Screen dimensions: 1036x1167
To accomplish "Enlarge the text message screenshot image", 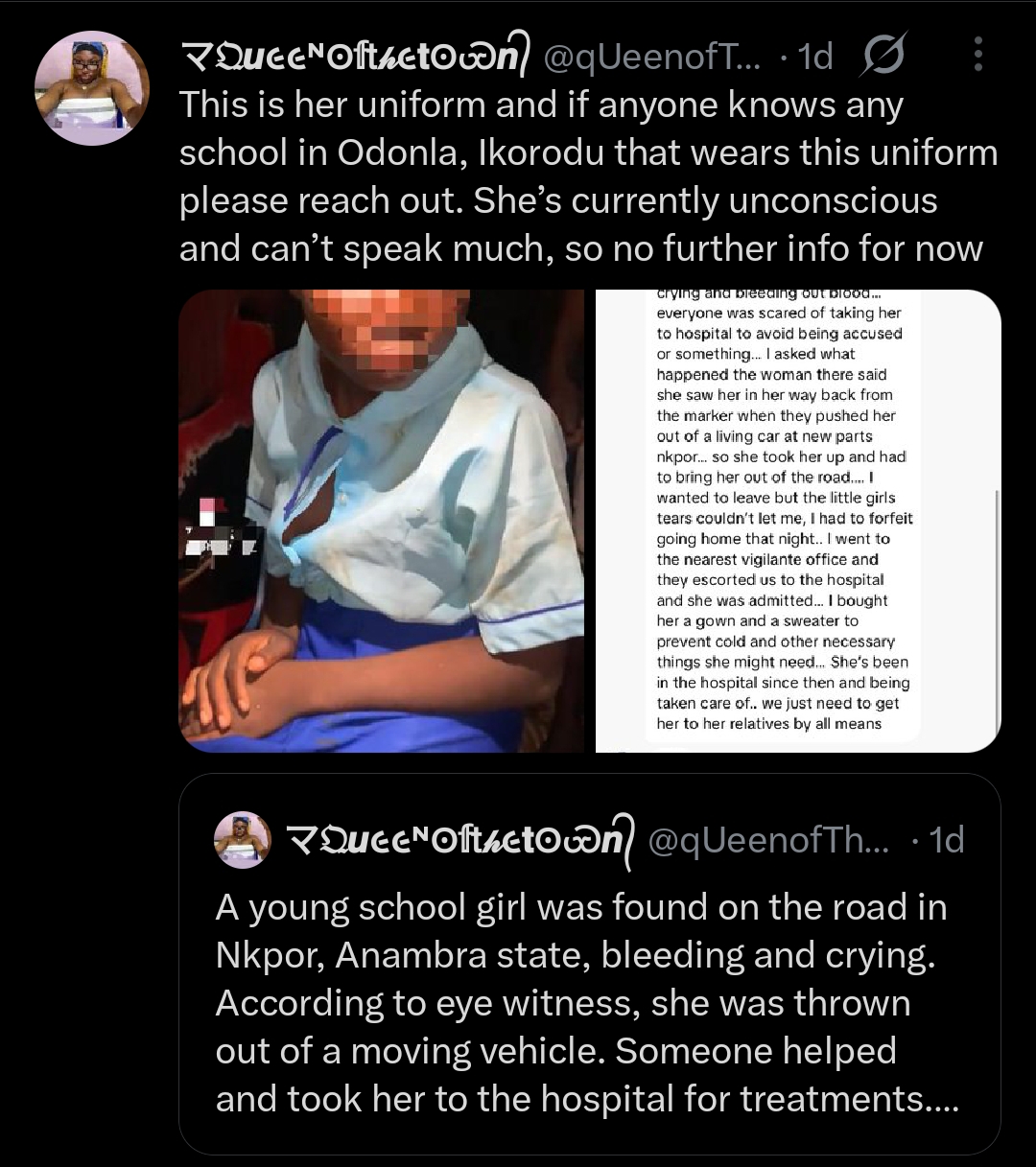I will click(x=797, y=521).
